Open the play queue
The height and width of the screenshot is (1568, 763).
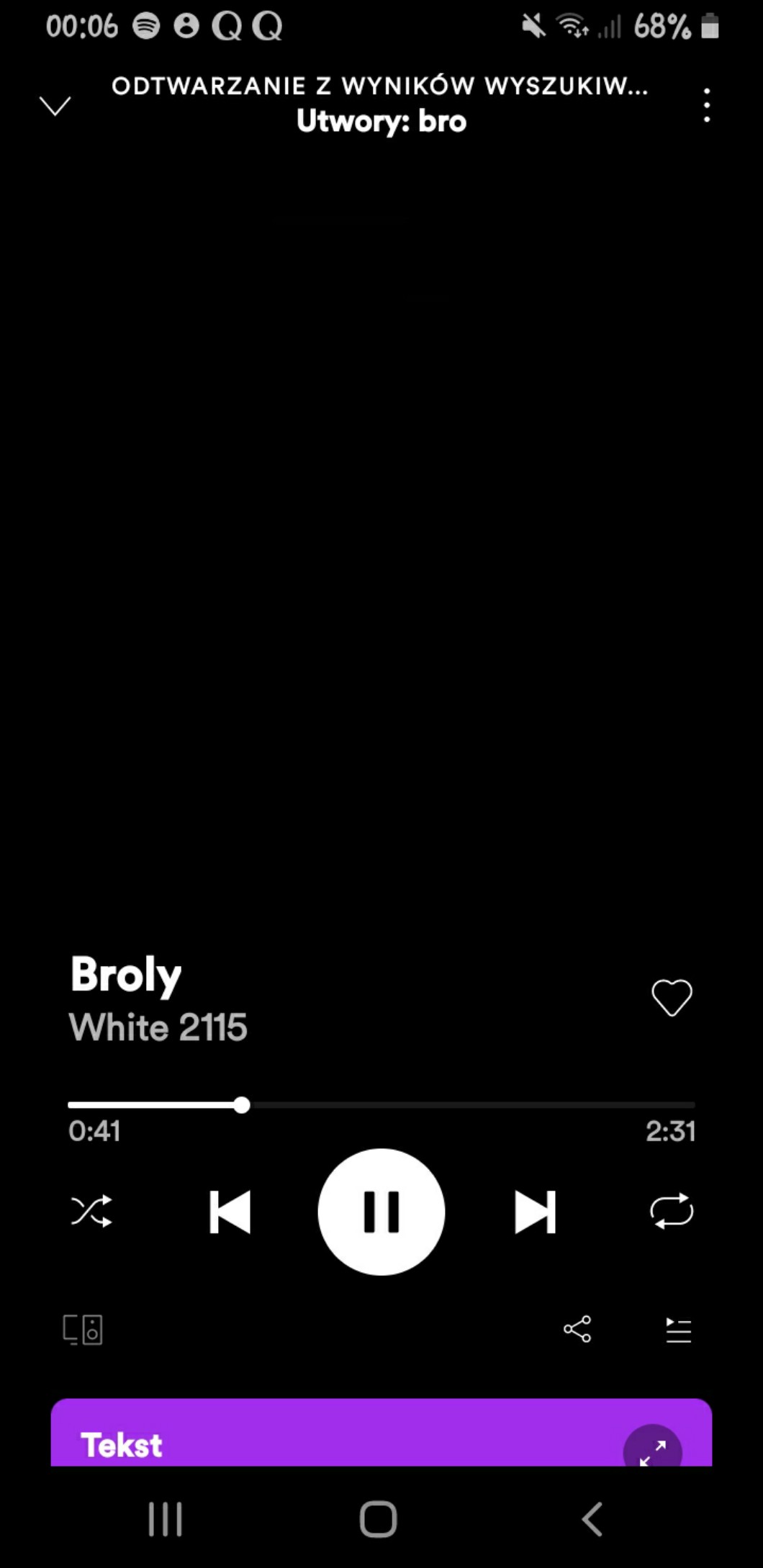click(x=678, y=1330)
